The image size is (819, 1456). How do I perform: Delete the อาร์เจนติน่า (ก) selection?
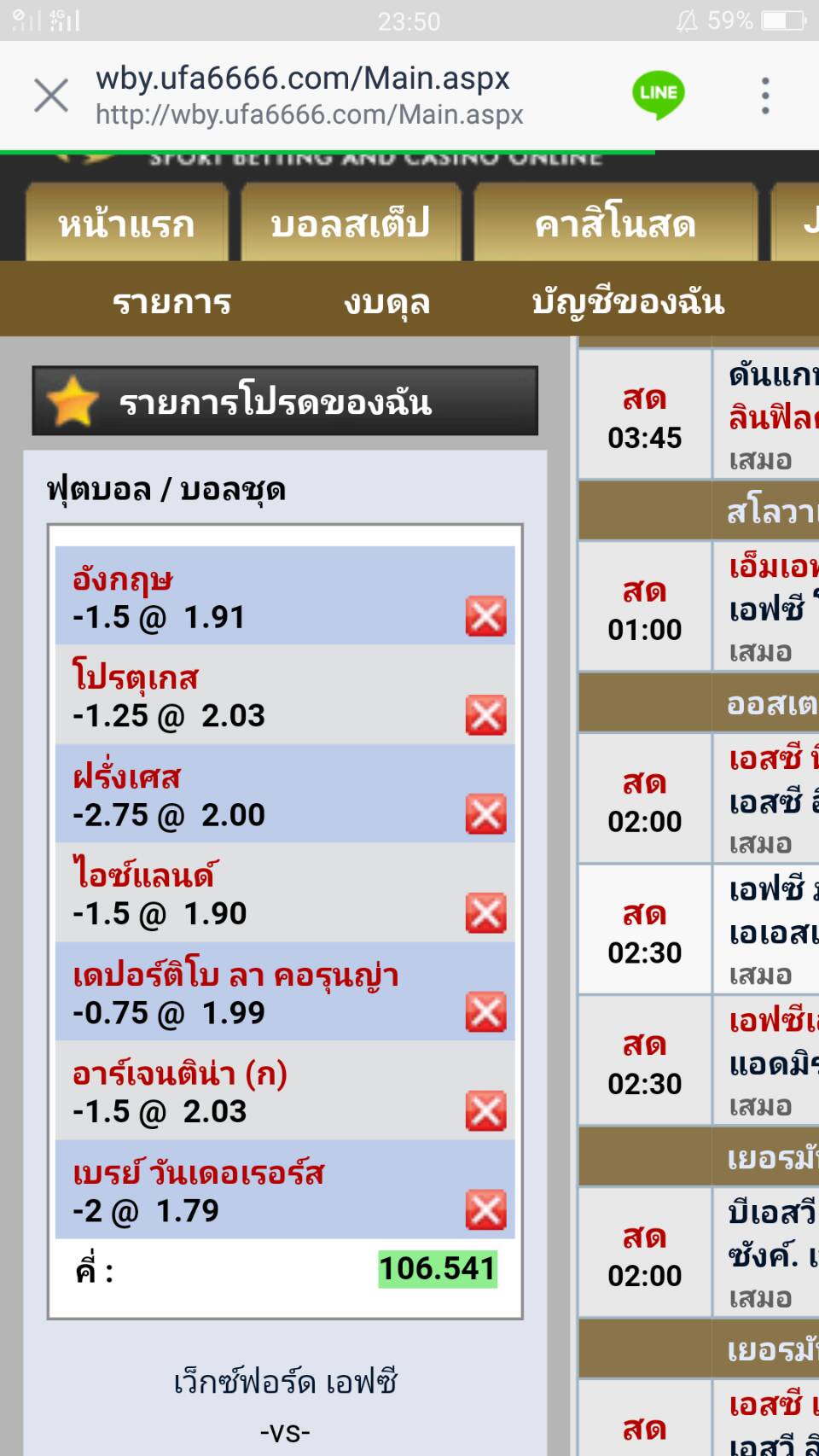485,1111
